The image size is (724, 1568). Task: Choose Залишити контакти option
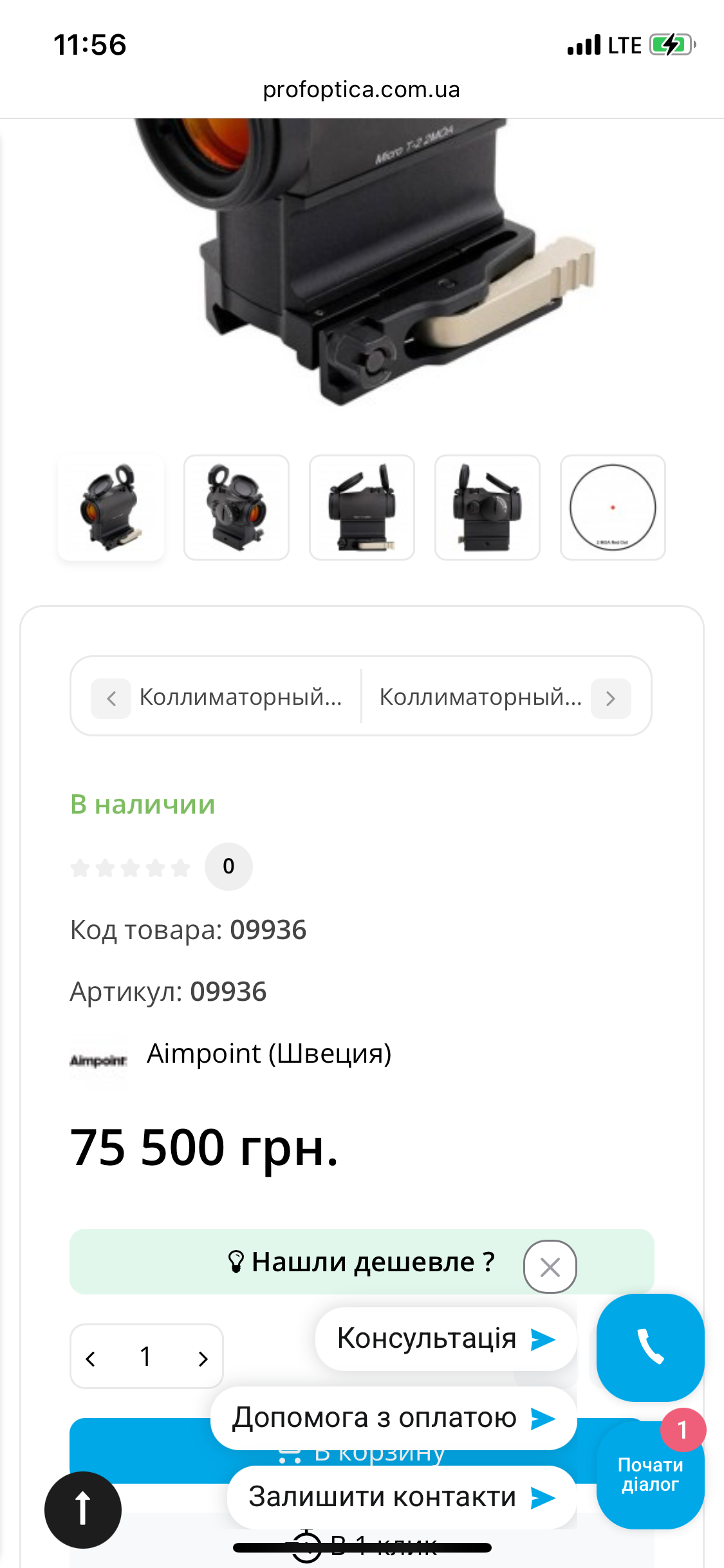(401, 1497)
